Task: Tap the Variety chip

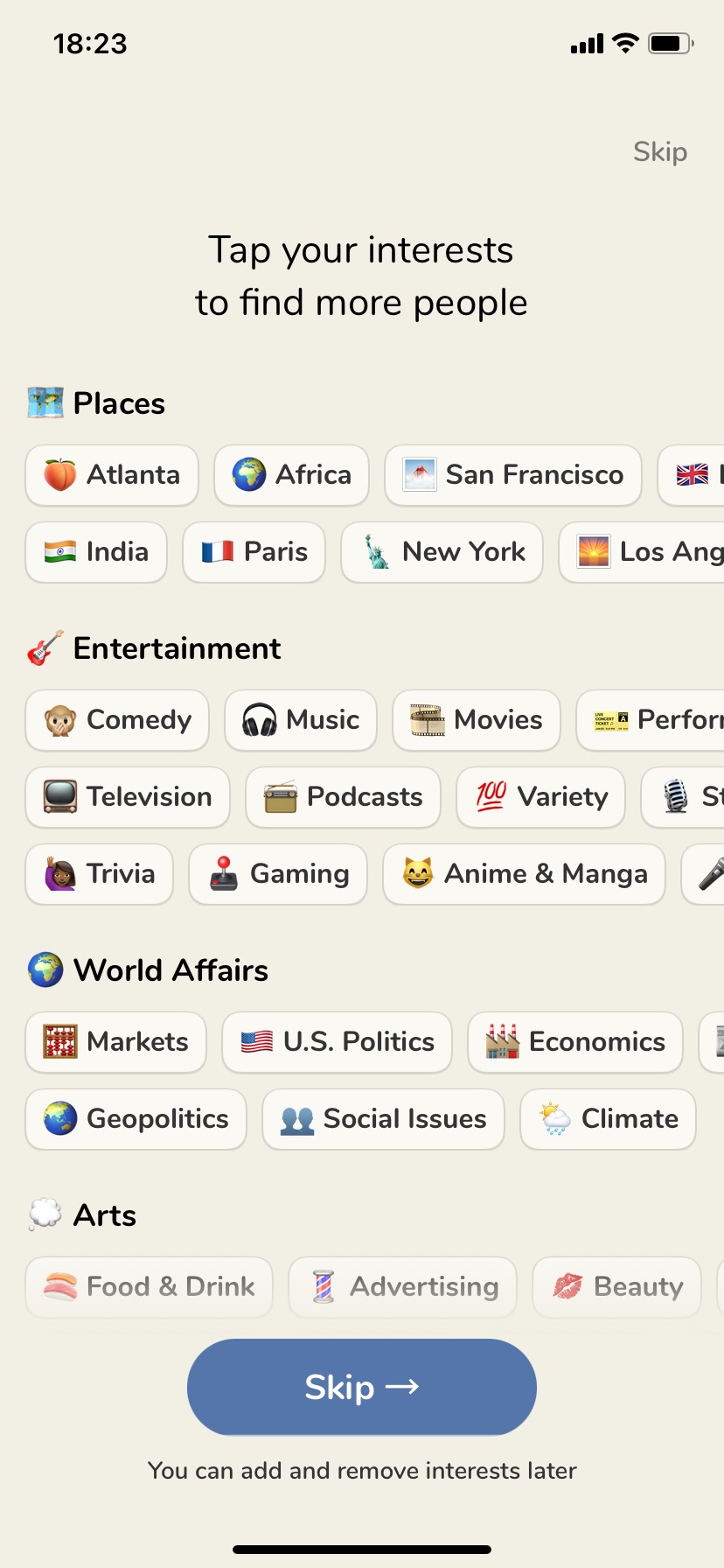Action: point(540,797)
